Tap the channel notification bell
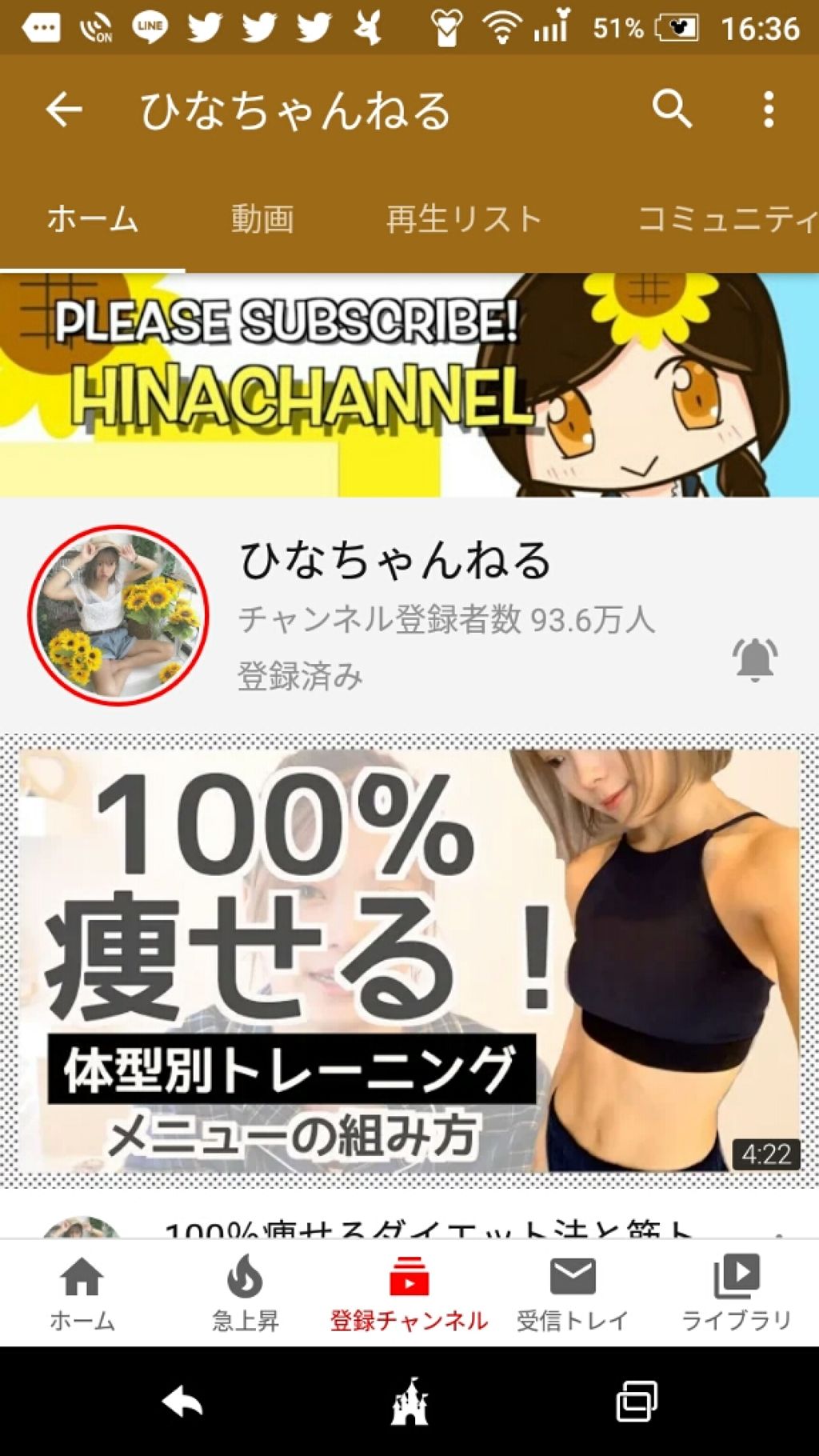Screen dimensions: 819x1456 [754, 660]
